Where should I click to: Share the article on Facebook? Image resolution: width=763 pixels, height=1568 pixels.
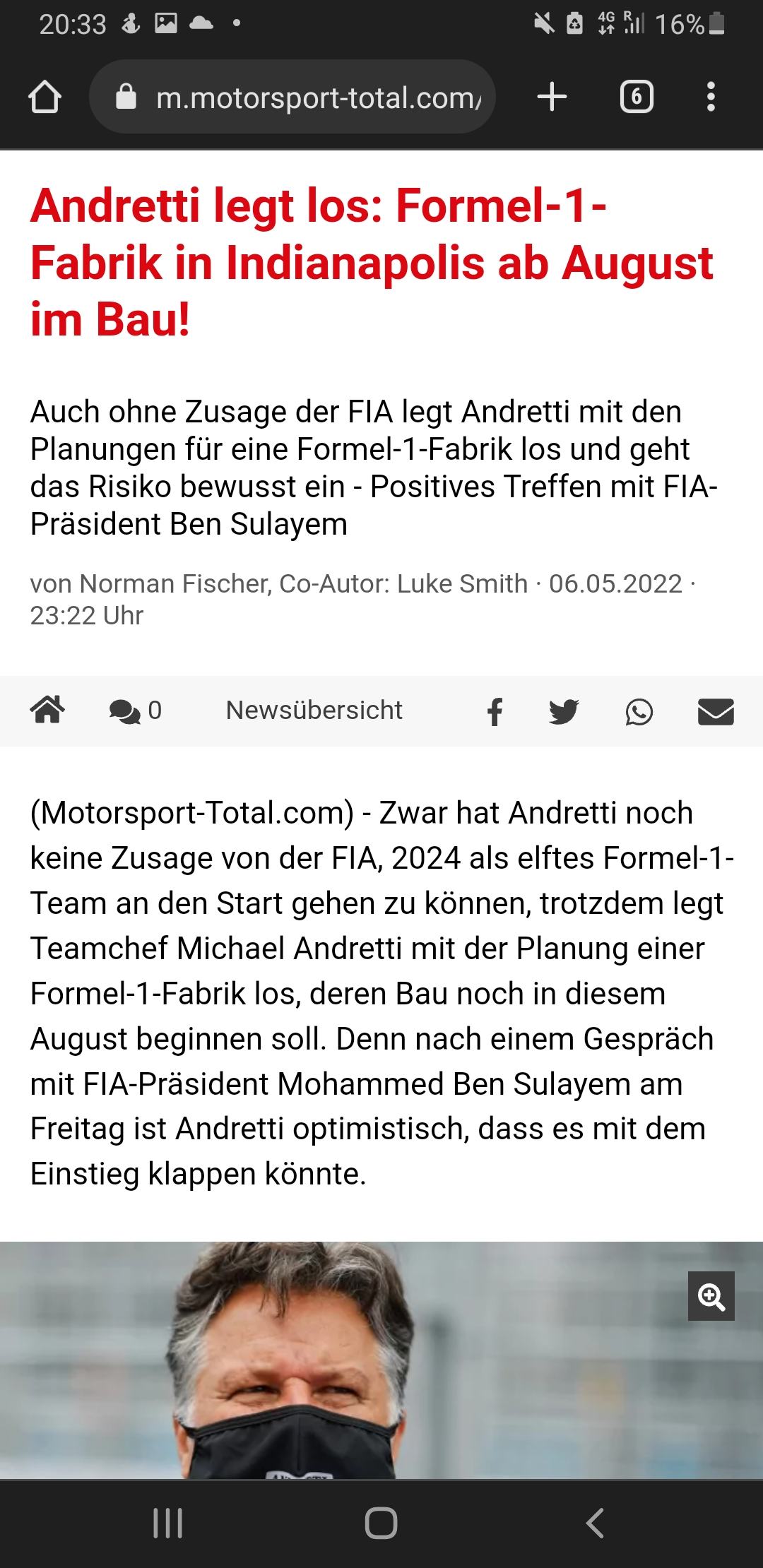click(x=495, y=711)
